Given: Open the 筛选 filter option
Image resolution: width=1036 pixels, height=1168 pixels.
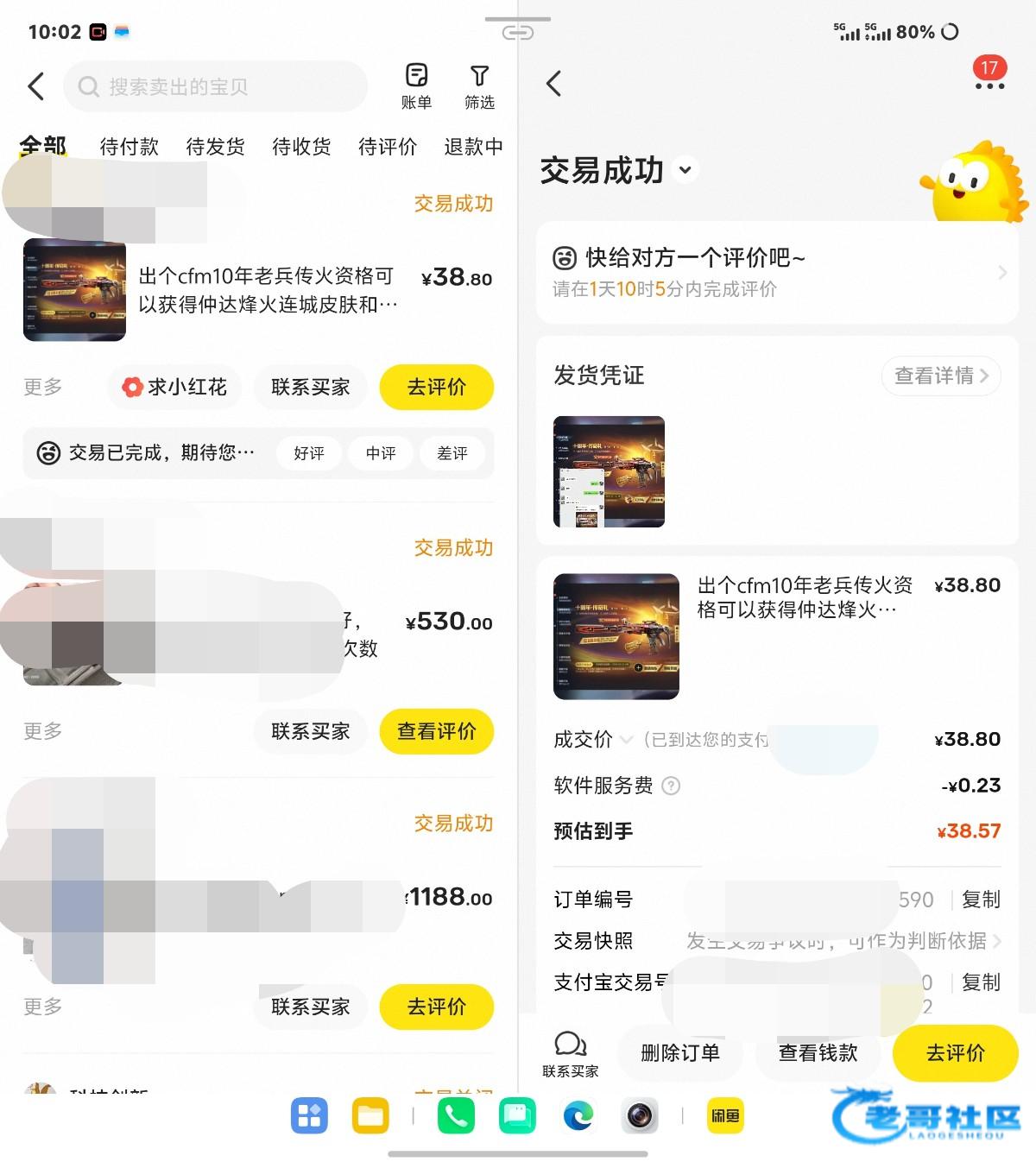Looking at the screenshot, I should pyautogui.click(x=479, y=85).
